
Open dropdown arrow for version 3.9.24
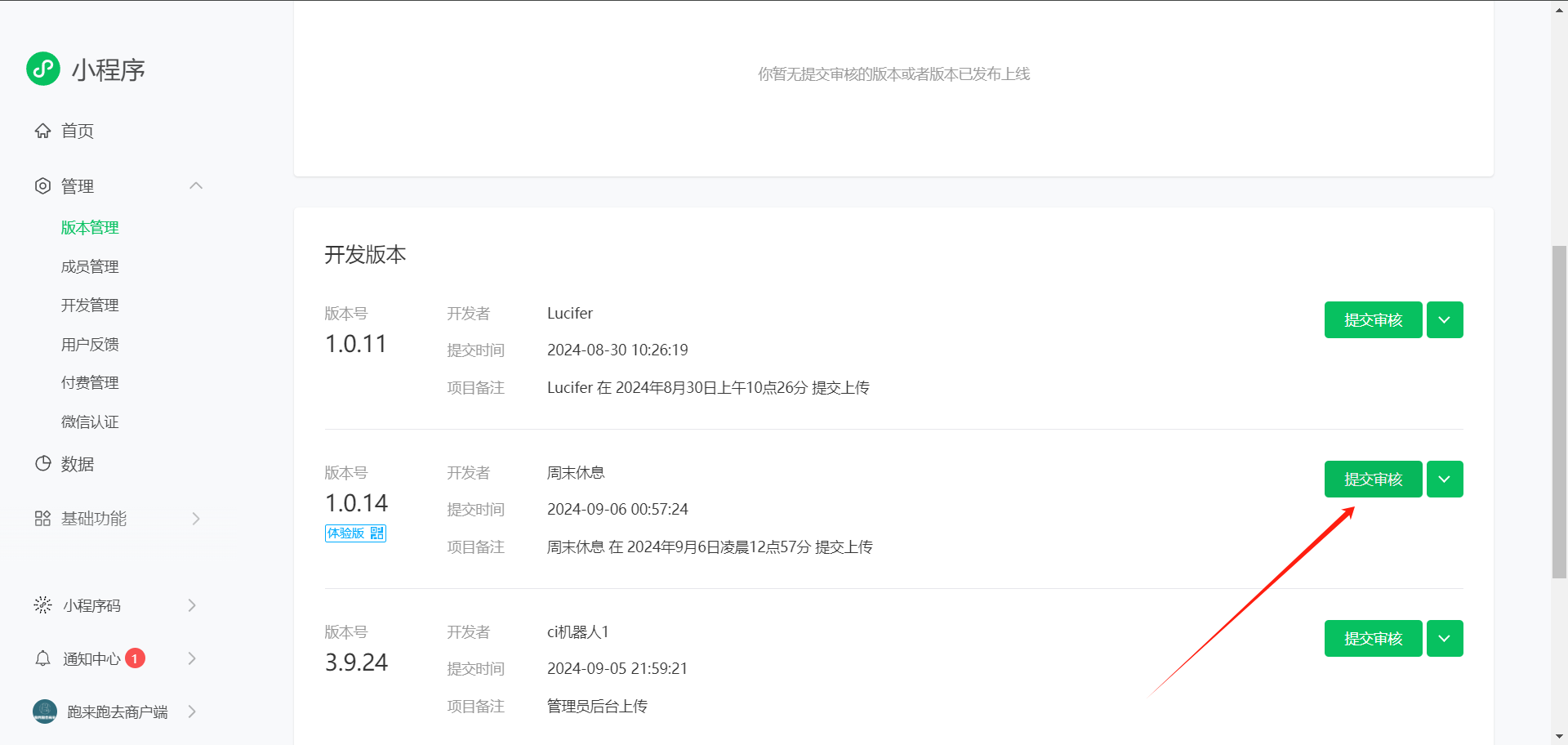coord(1444,639)
